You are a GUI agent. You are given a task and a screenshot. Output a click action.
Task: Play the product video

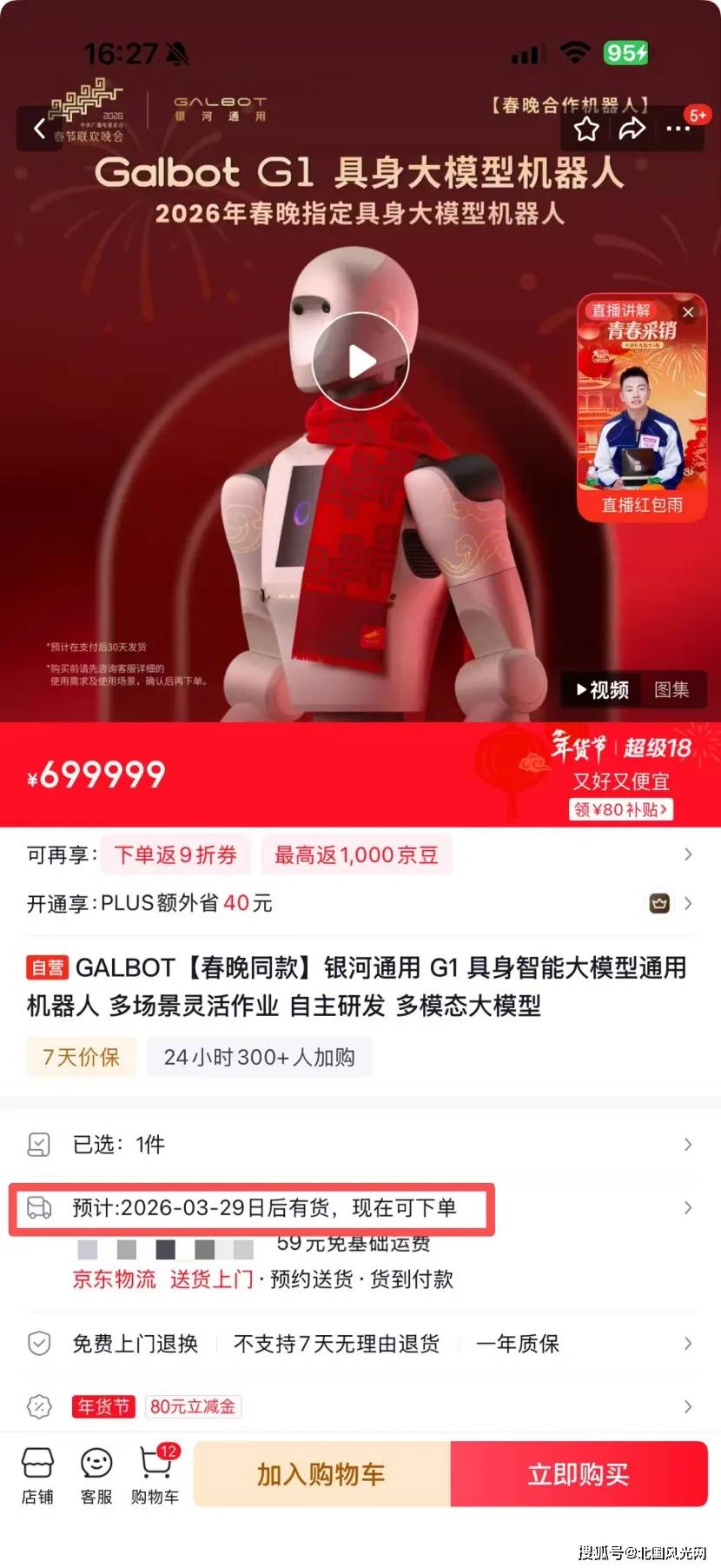click(360, 361)
